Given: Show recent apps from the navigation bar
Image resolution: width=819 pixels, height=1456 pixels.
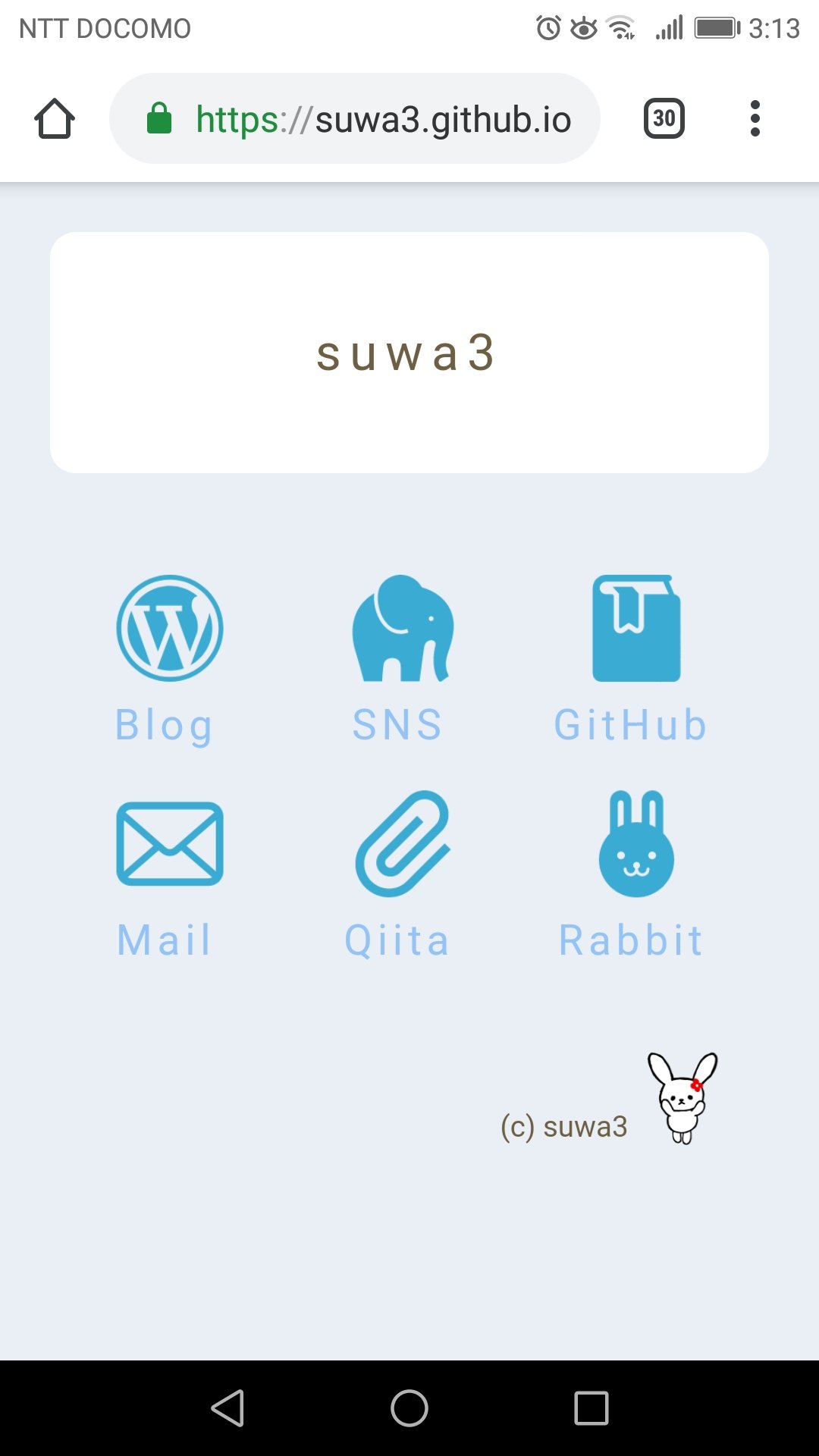Looking at the screenshot, I should click(x=591, y=1408).
